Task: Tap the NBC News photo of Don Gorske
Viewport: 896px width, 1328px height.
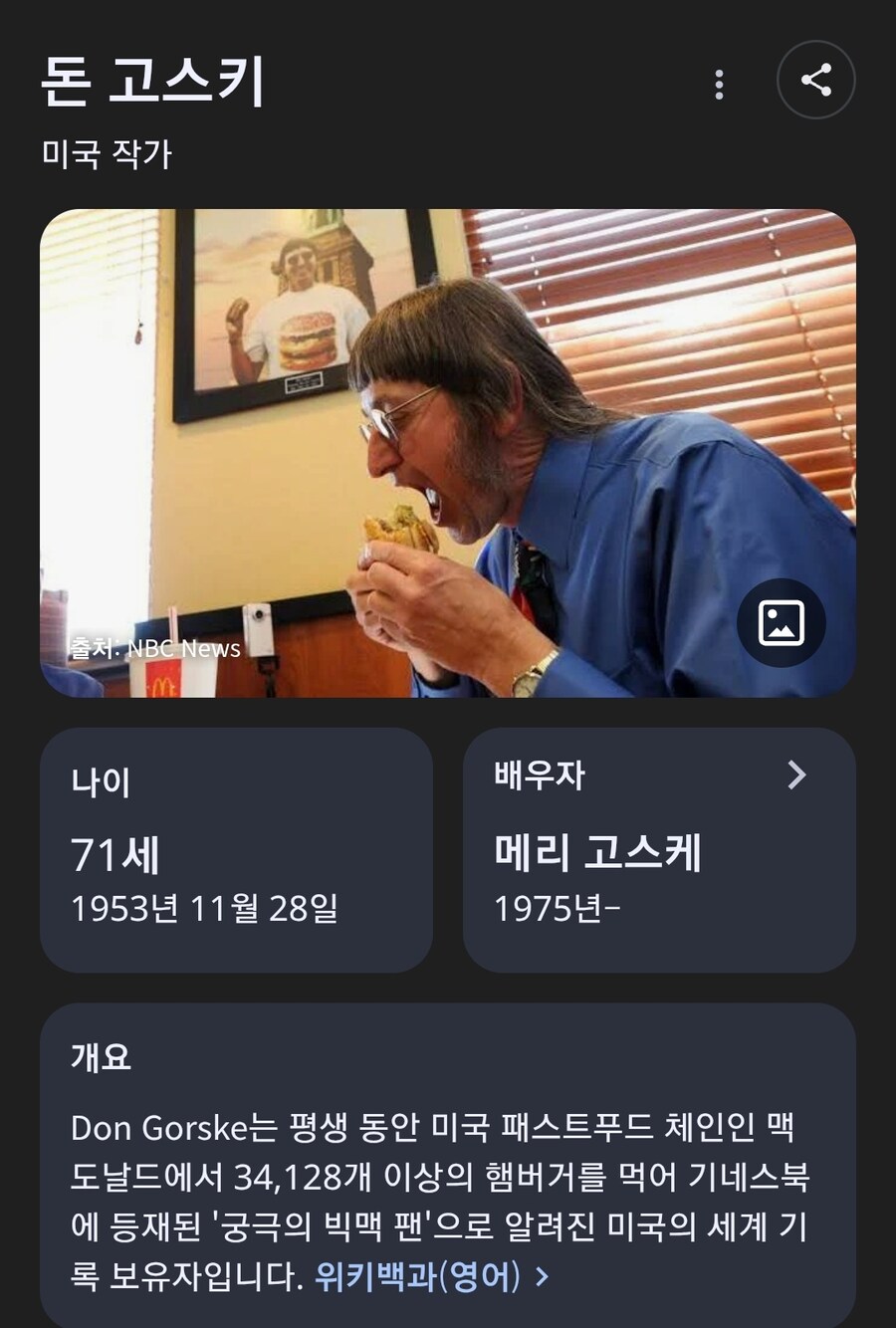Action: coord(448,448)
